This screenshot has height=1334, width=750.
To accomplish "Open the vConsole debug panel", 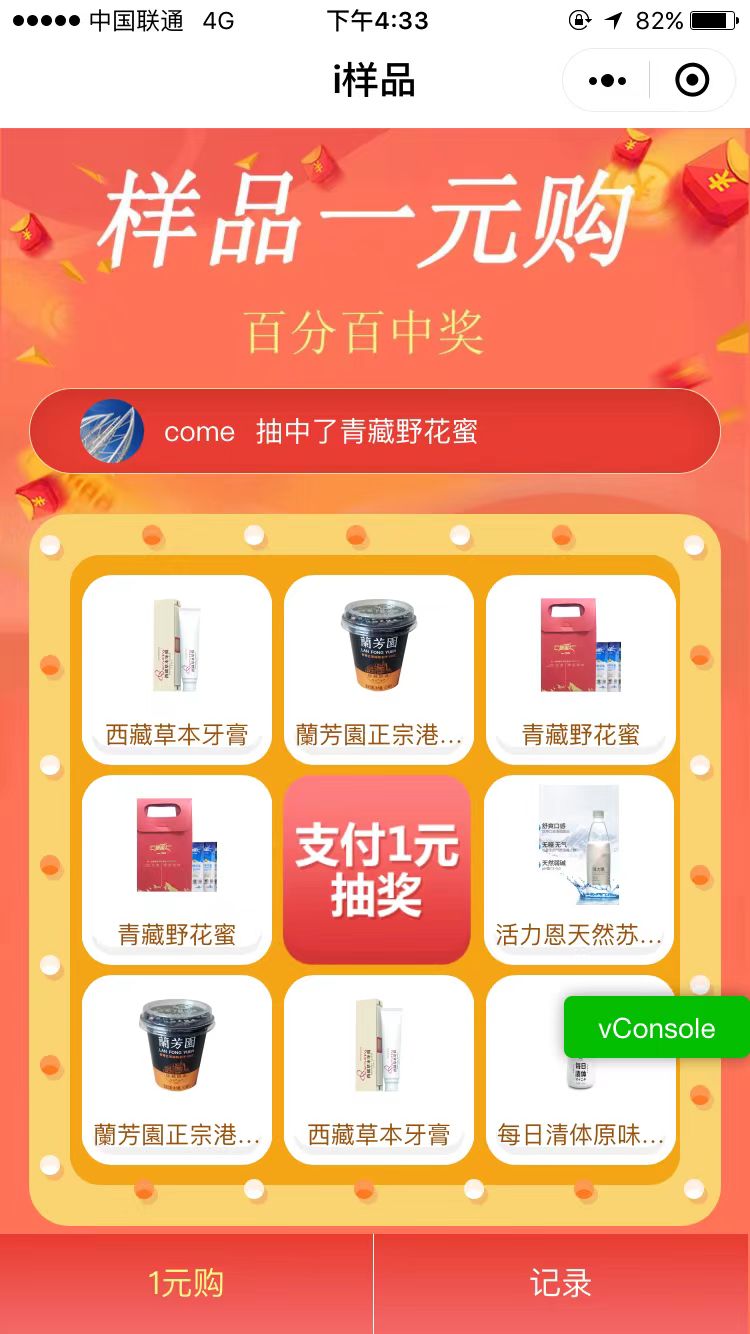I will (657, 1027).
